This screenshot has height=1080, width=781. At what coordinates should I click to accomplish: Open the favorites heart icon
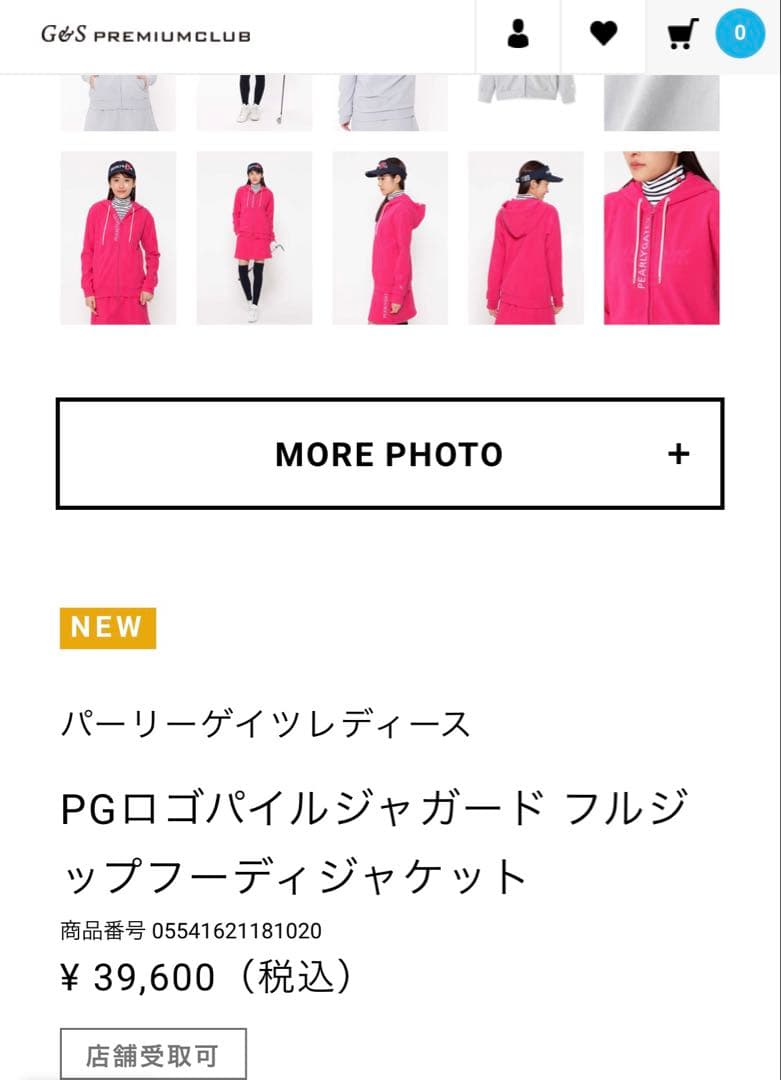(x=603, y=35)
